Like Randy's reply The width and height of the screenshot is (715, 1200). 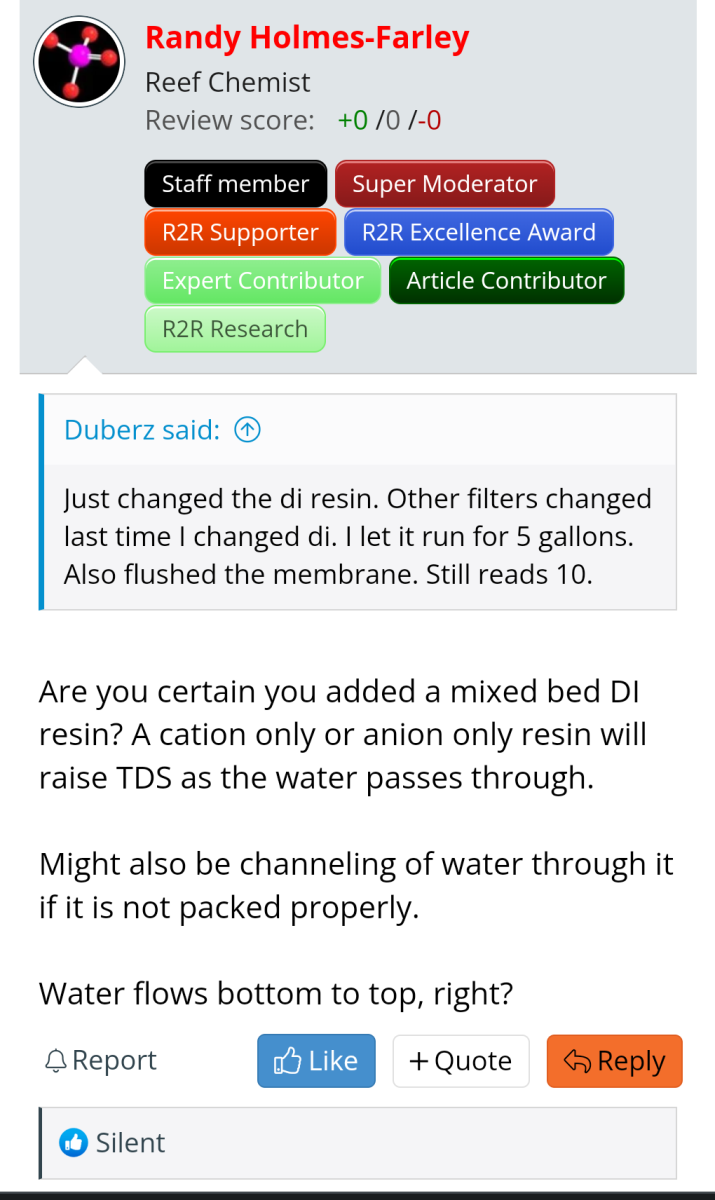click(316, 1061)
